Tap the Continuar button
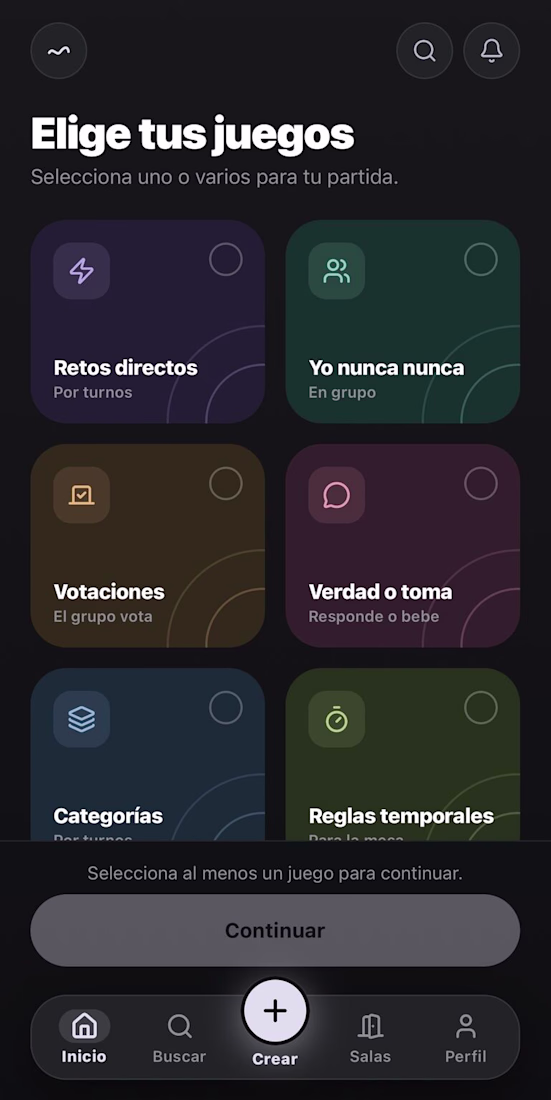 point(275,930)
